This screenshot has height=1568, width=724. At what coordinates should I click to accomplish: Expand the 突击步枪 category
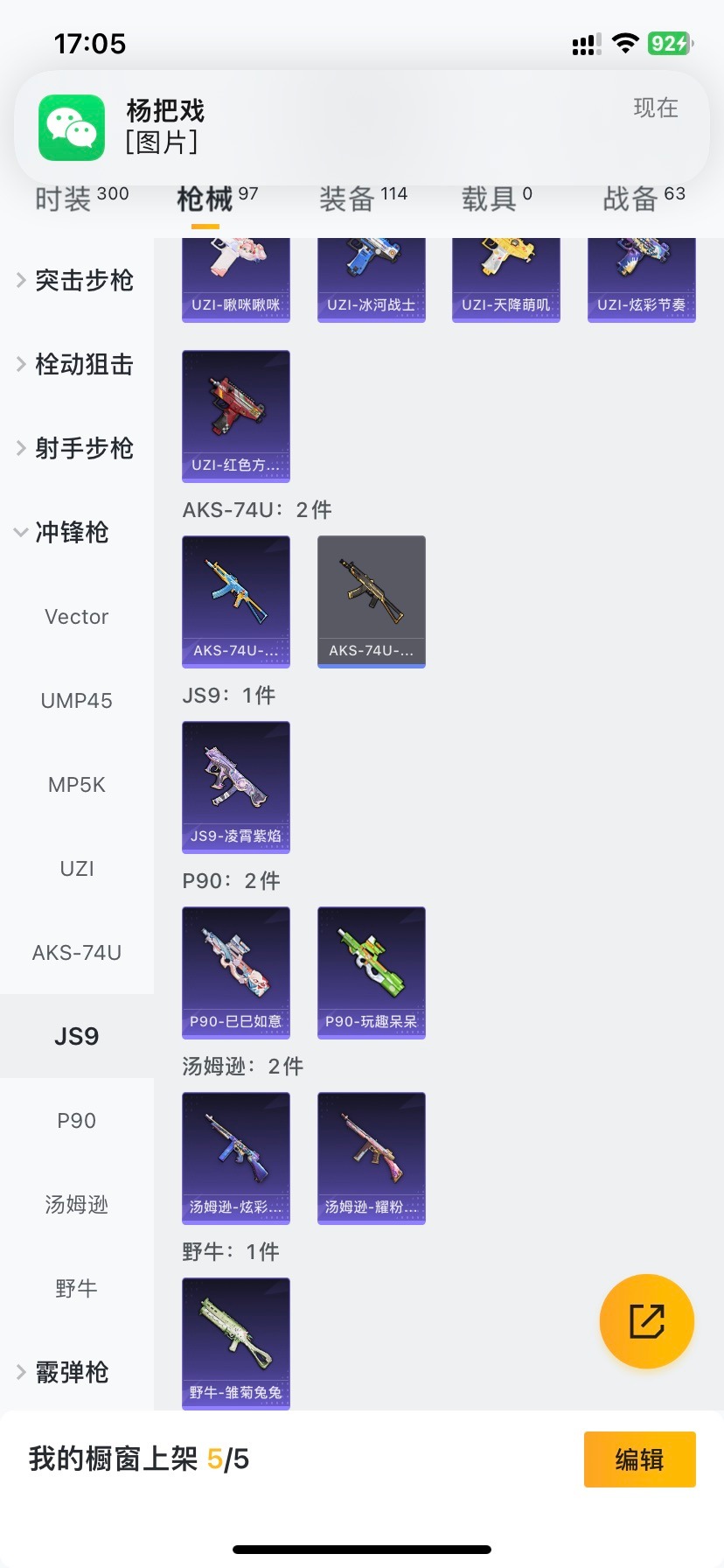(76, 280)
